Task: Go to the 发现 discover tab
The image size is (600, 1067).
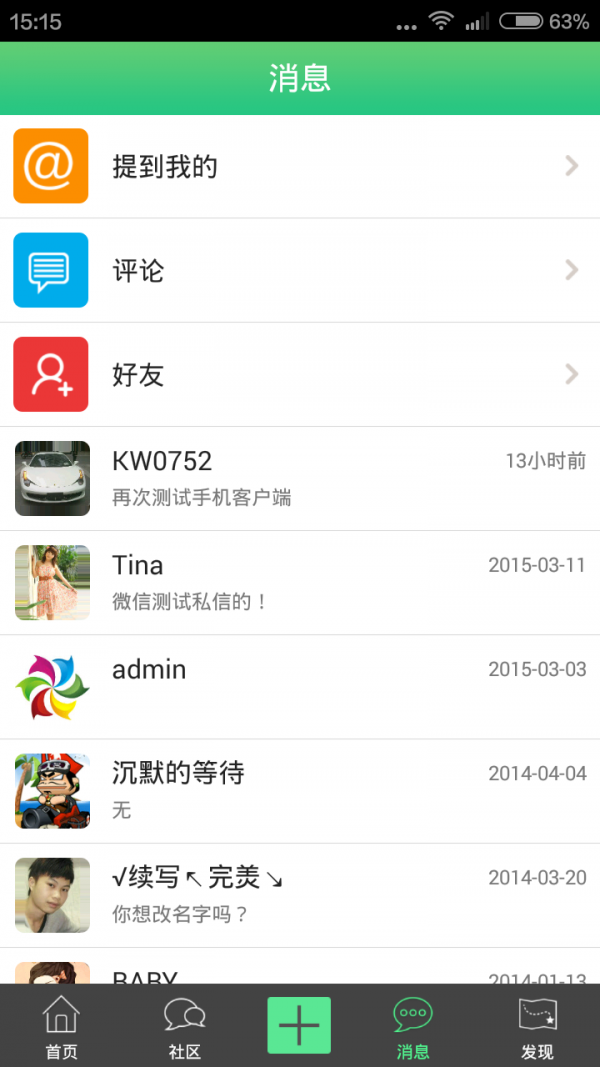Action: coord(537,1026)
